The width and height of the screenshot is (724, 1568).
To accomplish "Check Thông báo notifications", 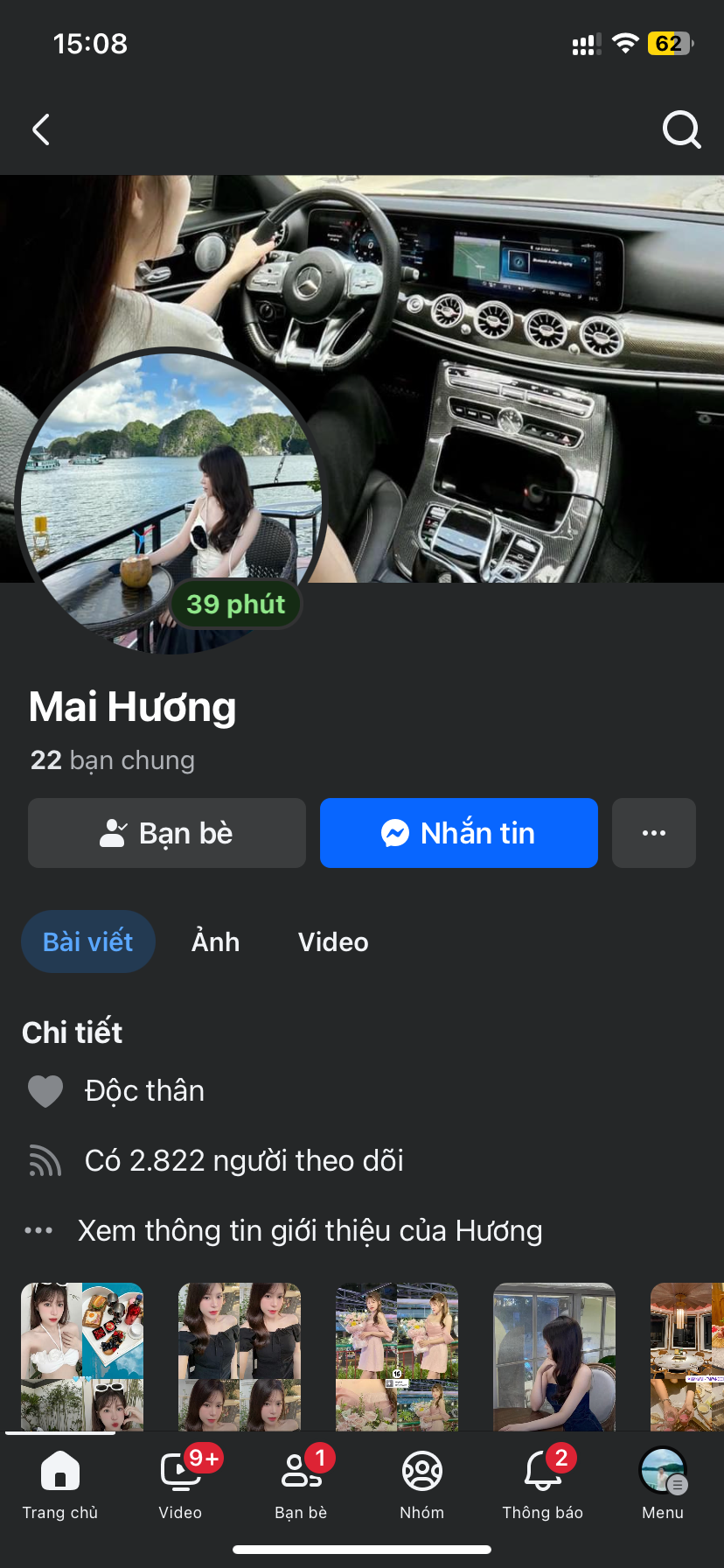I will click(542, 1484).
